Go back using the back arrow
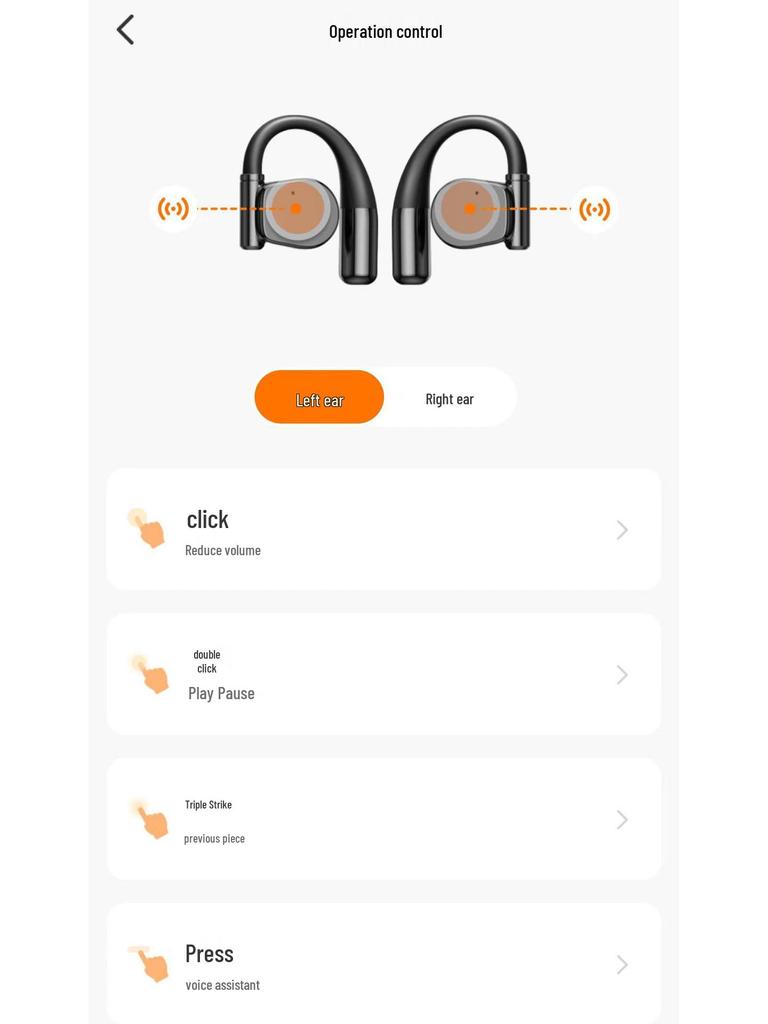This screenshot has width=768, height=1024. tap(124, 29)
